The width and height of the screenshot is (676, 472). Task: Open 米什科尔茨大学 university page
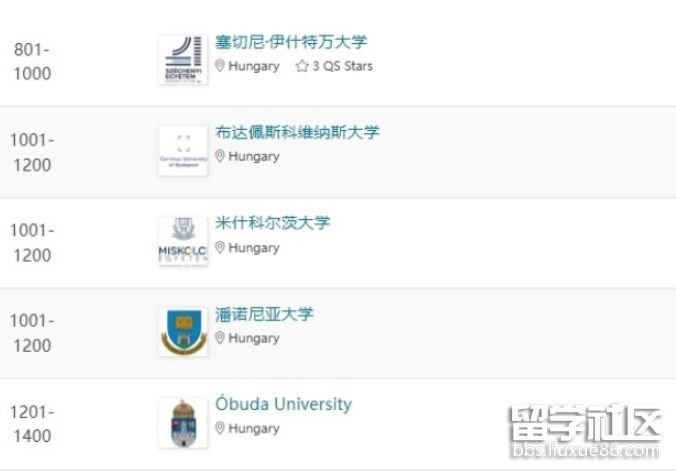(272, 223)
